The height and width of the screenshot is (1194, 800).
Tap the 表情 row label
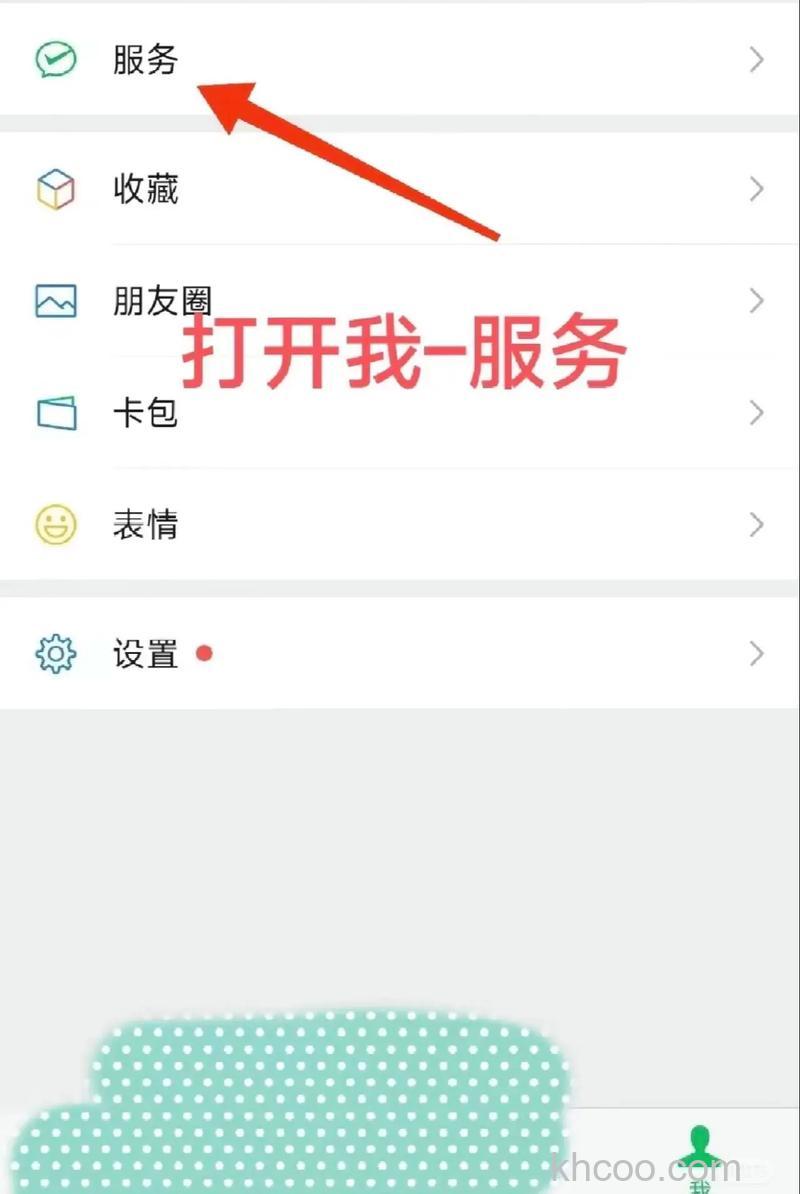pos(147,524)
